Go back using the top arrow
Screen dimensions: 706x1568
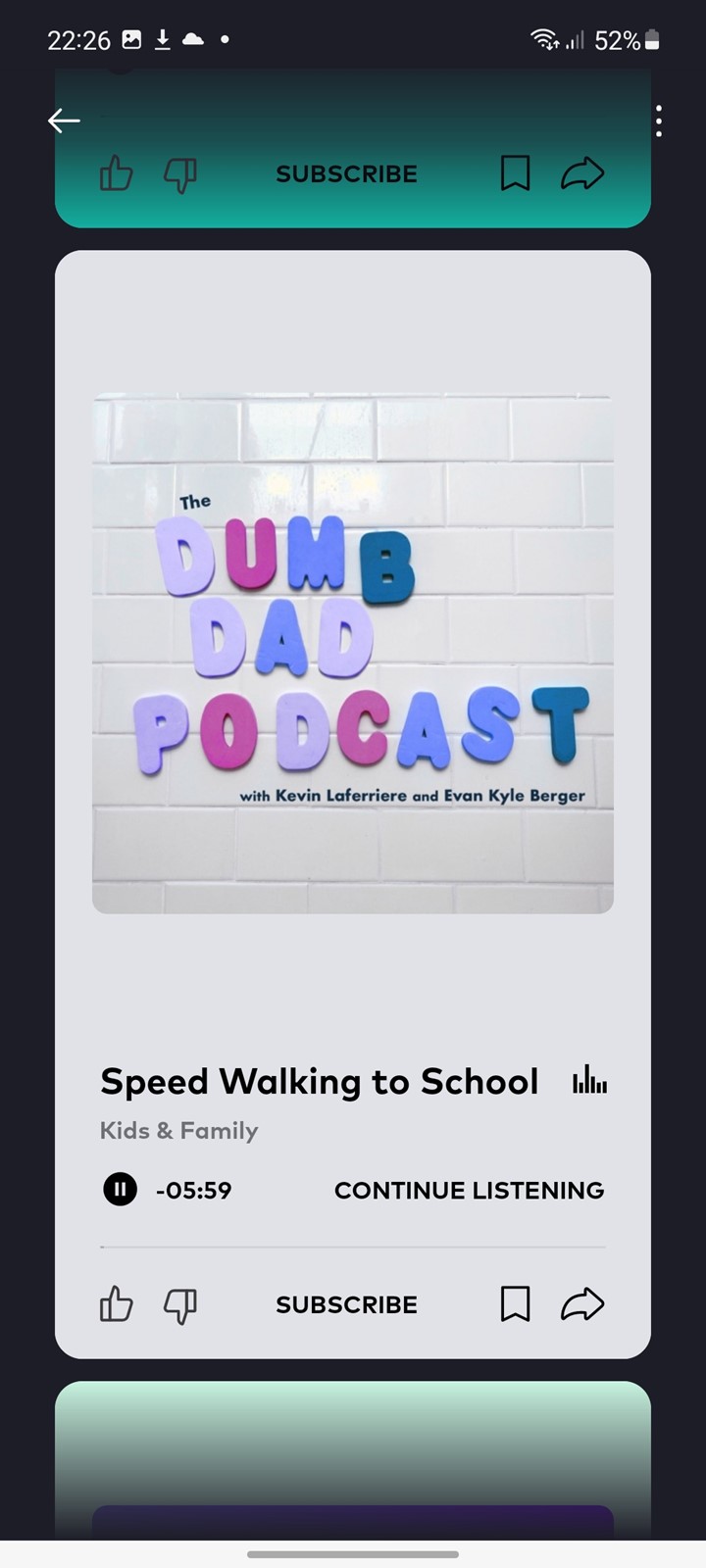[x=64, y=121]
